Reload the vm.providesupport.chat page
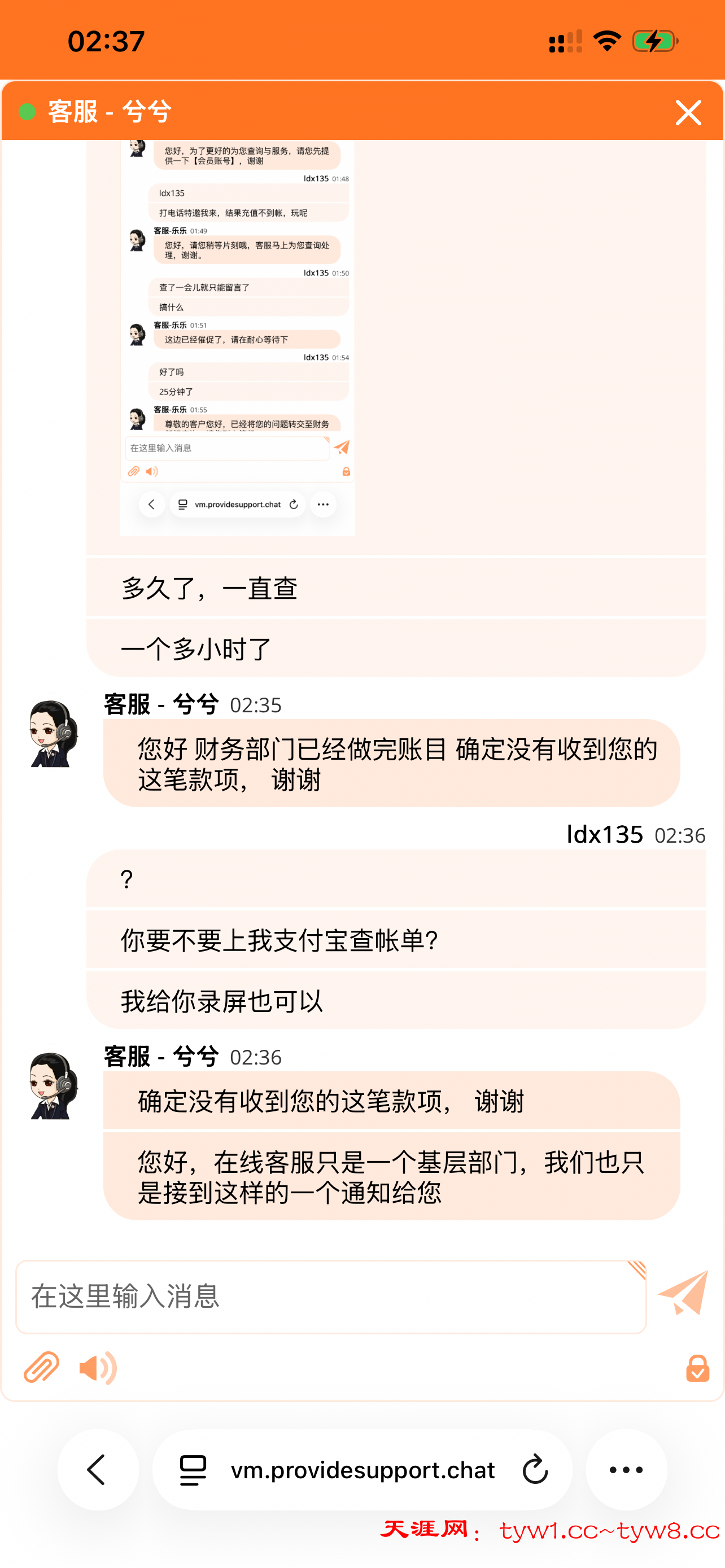This screenshot has height=1568, width=725. (535, 1469)
